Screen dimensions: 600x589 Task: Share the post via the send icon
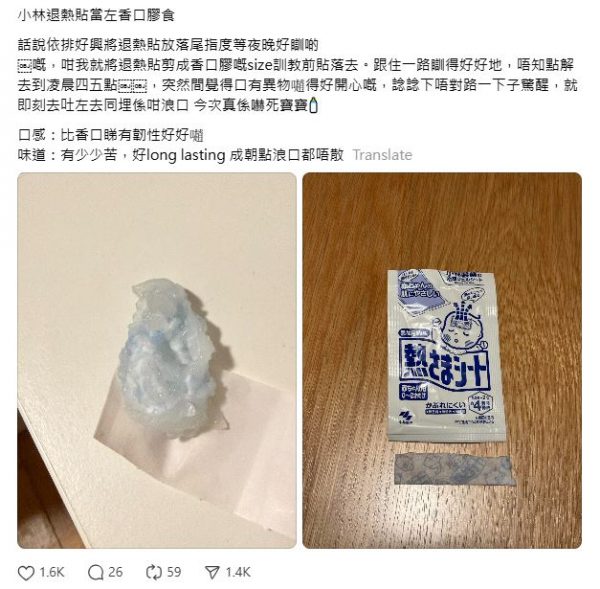coord(212,571)
